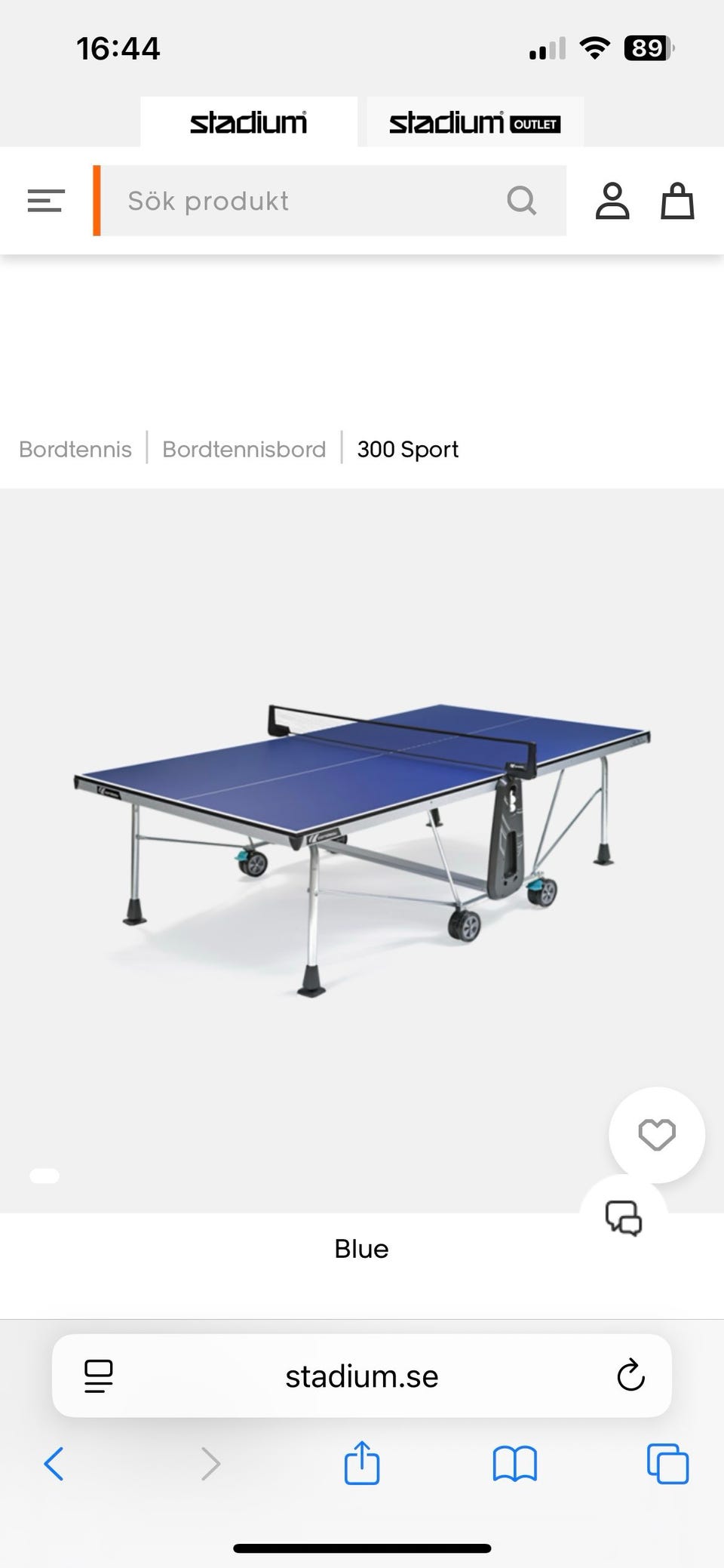The height and width of the screenshot is (1568, 724).
Task: Switch to the Stadium Outlet tab
Action: click(474, 122)
